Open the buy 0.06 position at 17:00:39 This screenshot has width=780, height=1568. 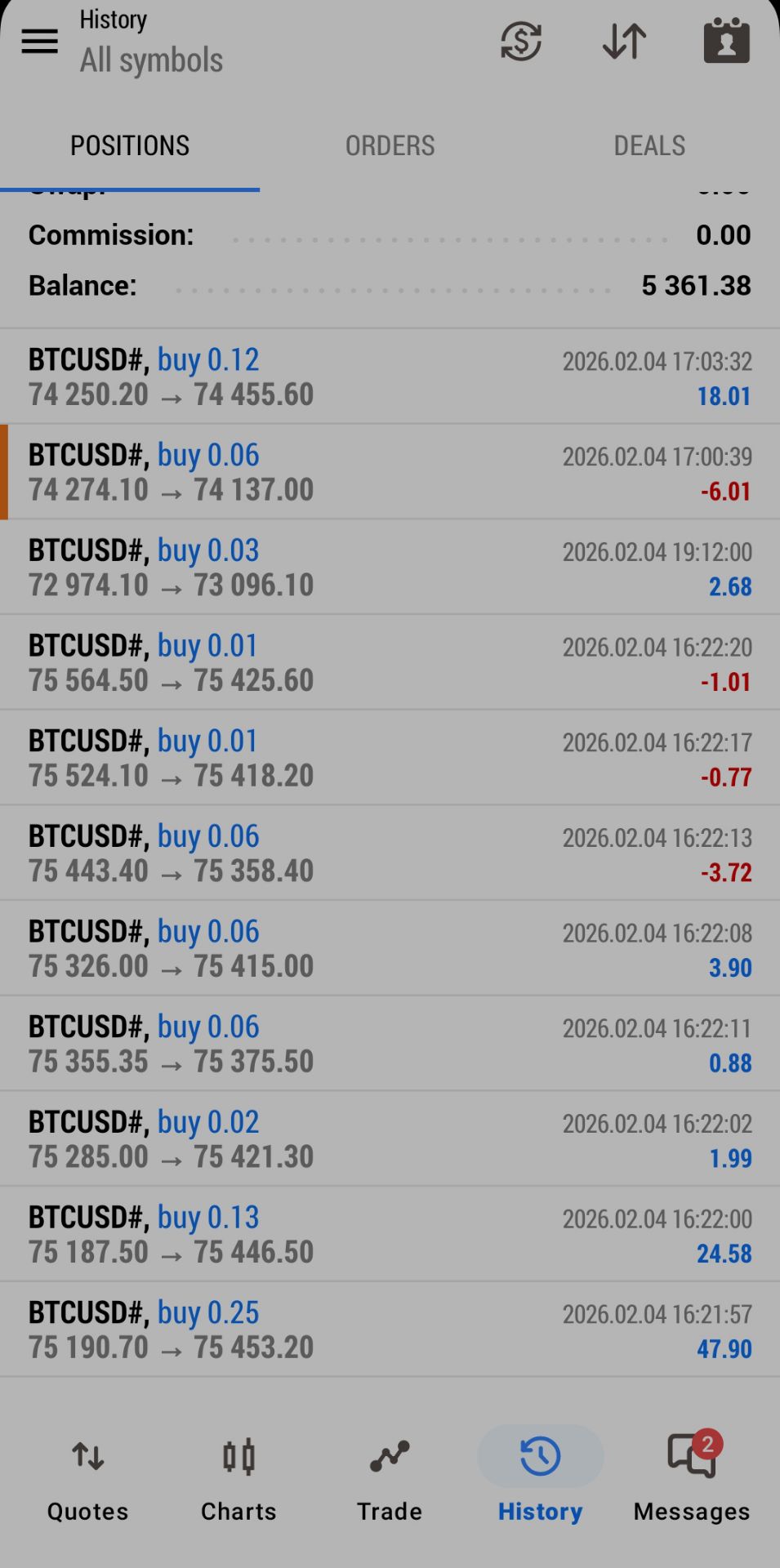point(390,472)
